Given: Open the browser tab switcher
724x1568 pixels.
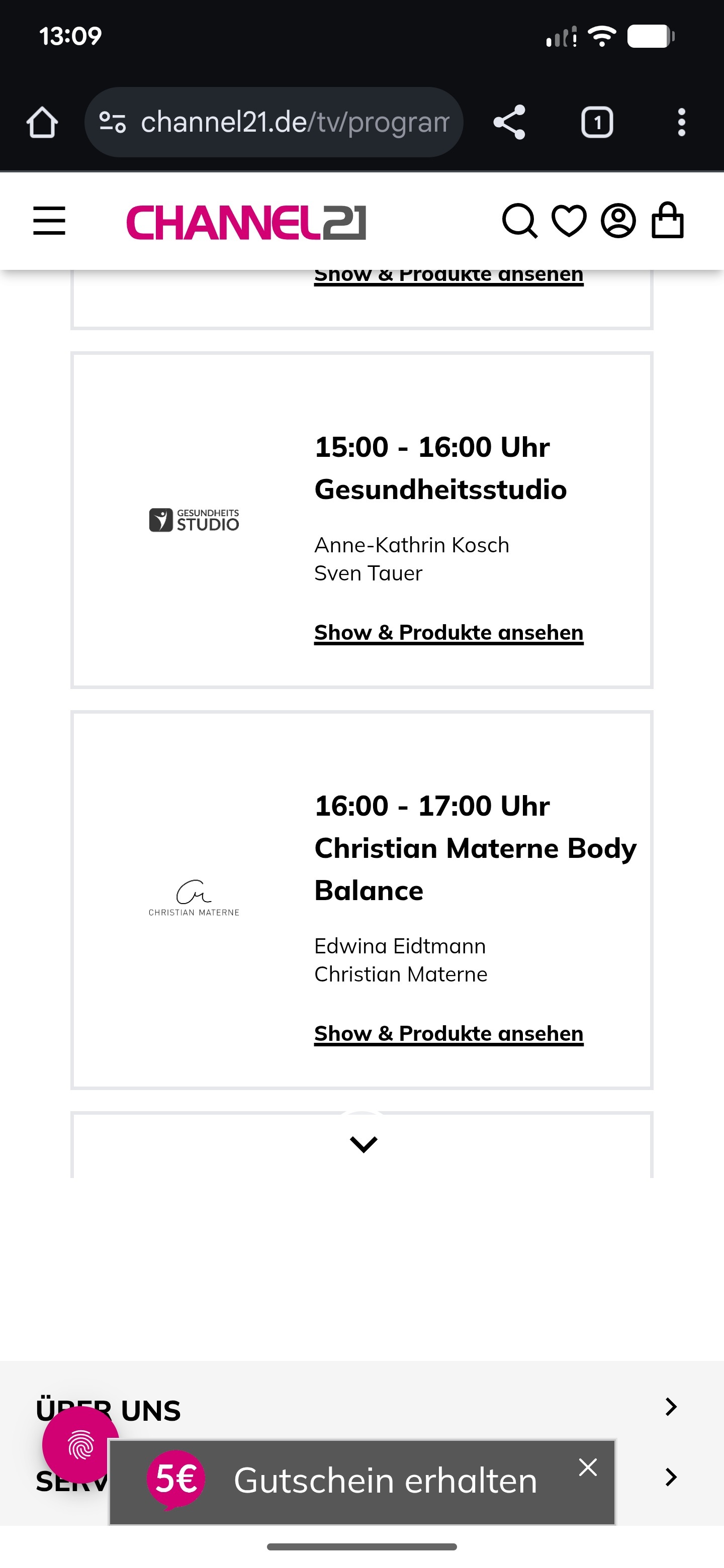Looking at the screenshot, I should (597, 122).
